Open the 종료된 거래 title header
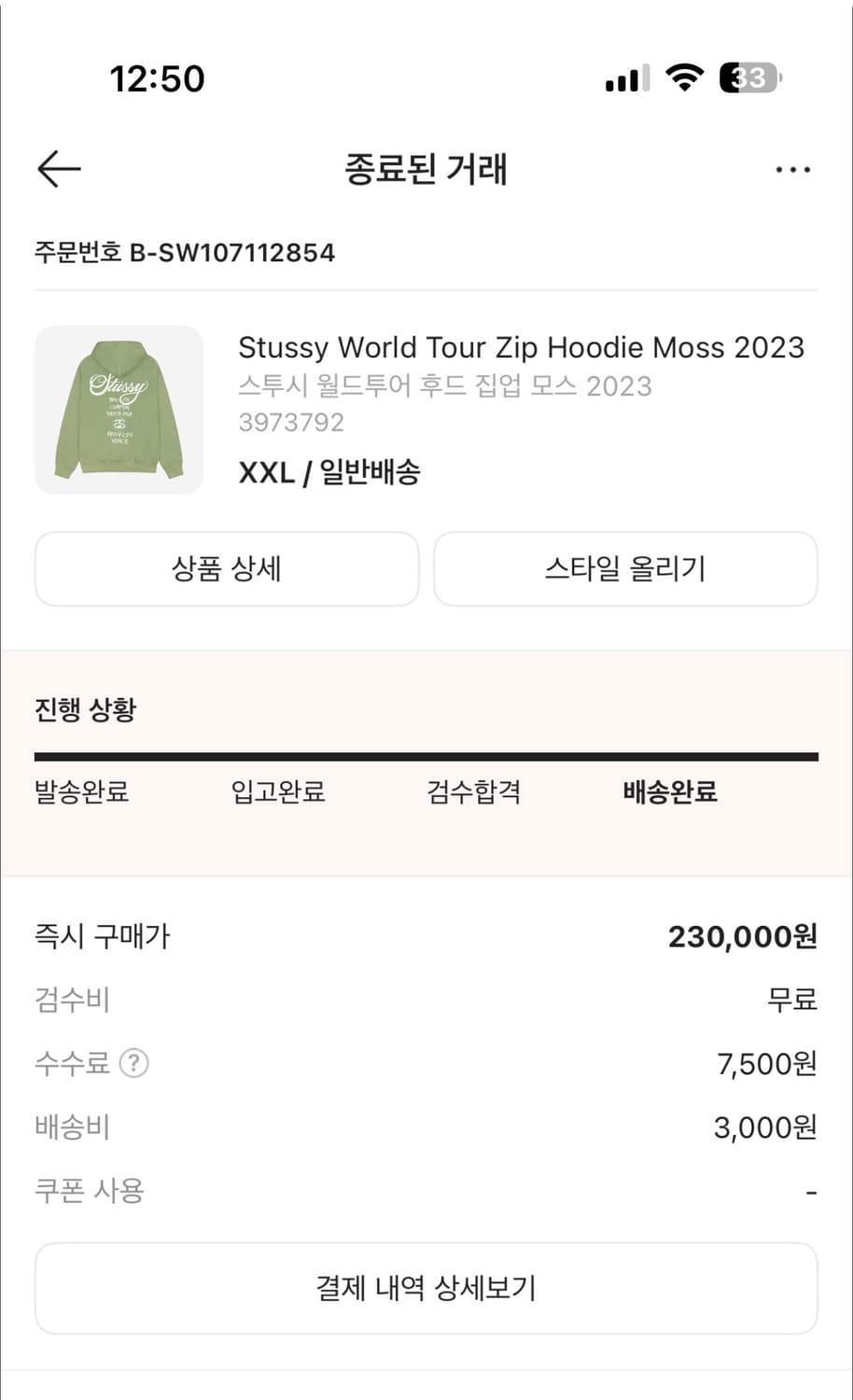The width and height of the screenshot is (853, 1400). tap(426, 169)
